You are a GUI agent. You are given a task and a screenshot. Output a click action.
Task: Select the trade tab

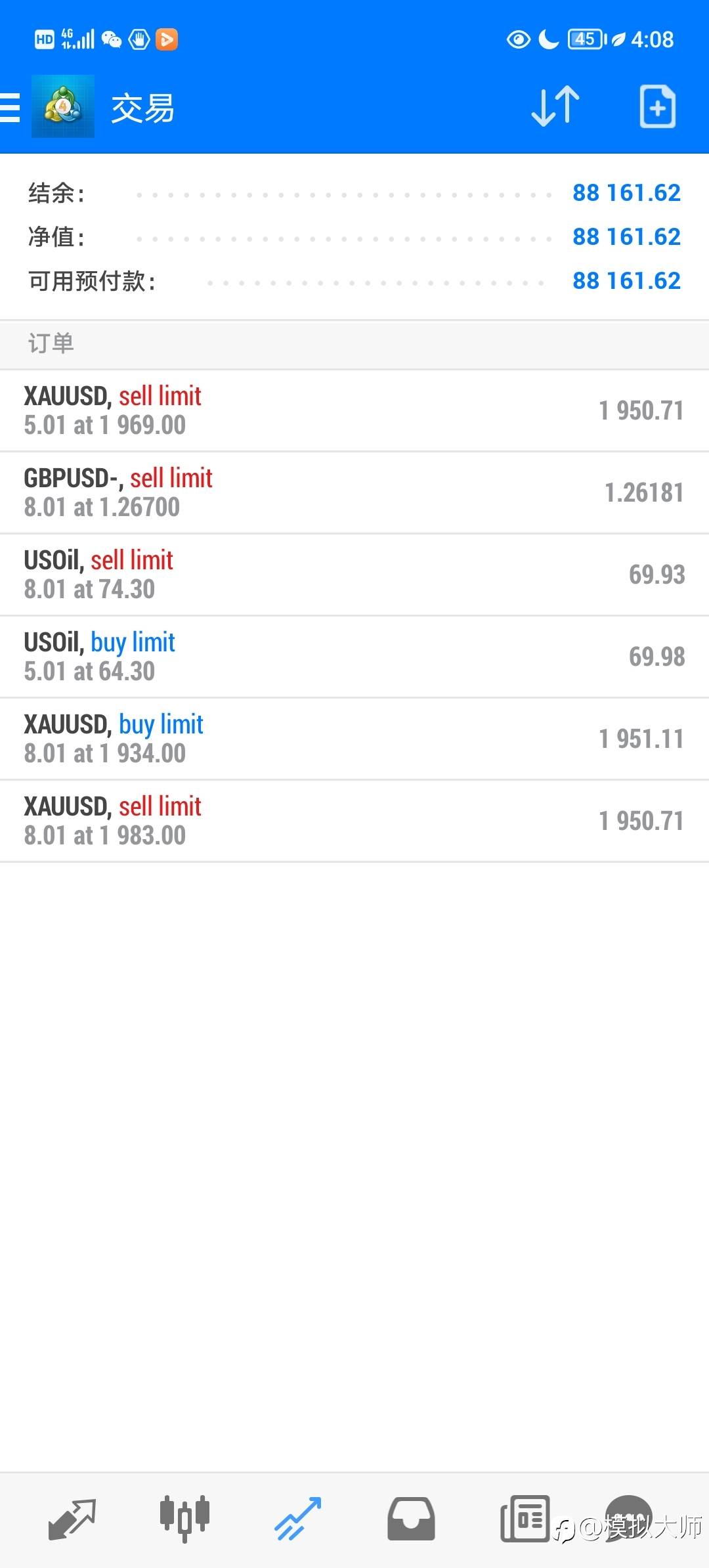point(297,1519)
